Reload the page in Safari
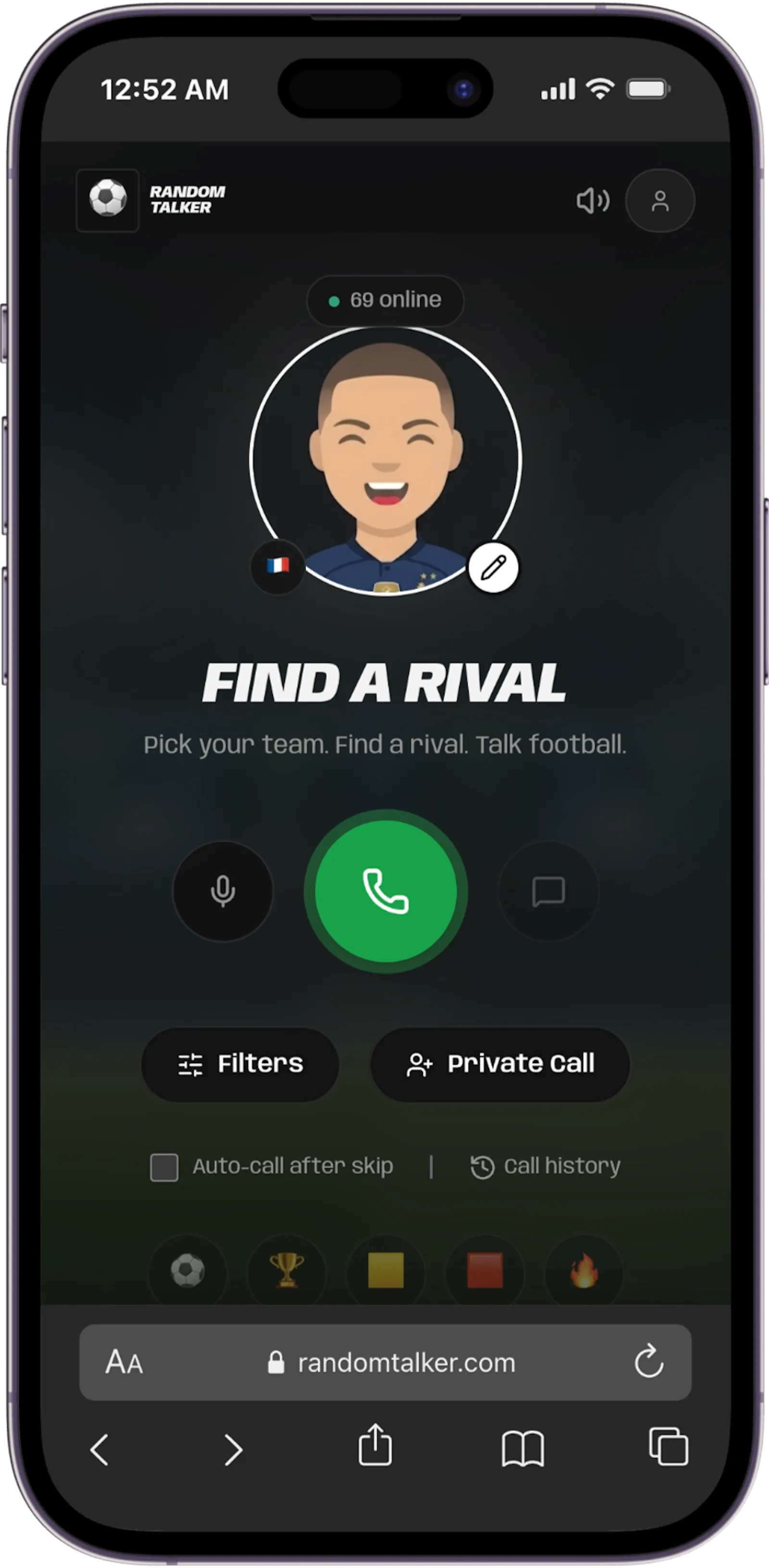This screenshot has width=769, height=1568. [648, 1361]
